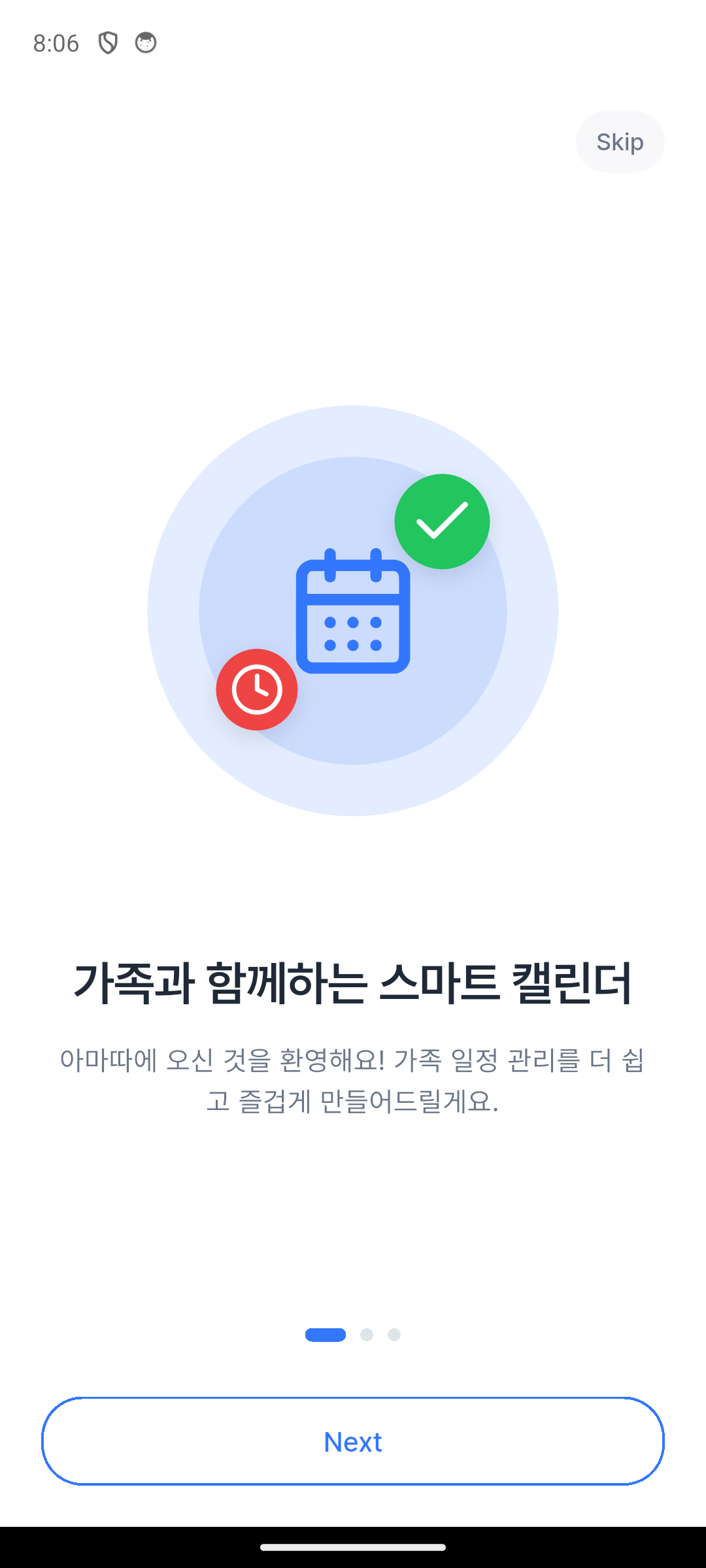706x1568 pixels.
Task: Tap the Skip button to dismiss onboarding
Action: [x=619, y=141]
